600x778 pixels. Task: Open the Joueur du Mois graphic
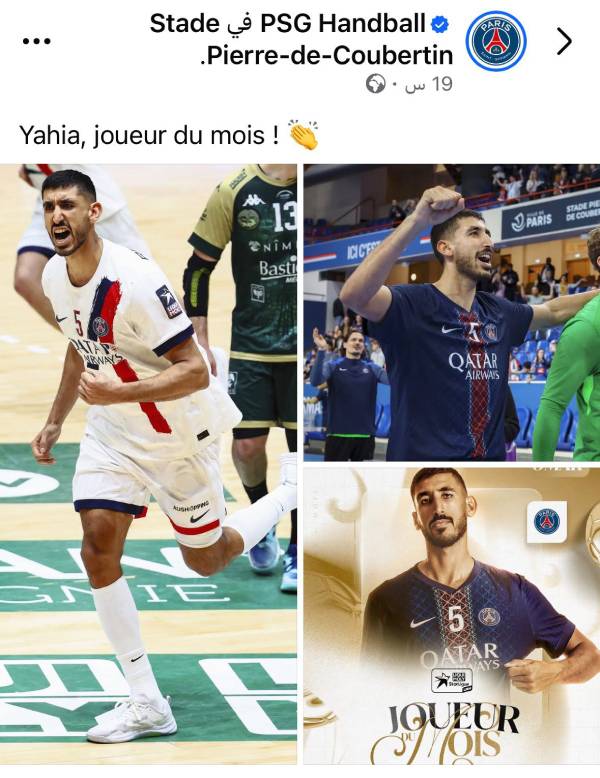tap(452, 621)
